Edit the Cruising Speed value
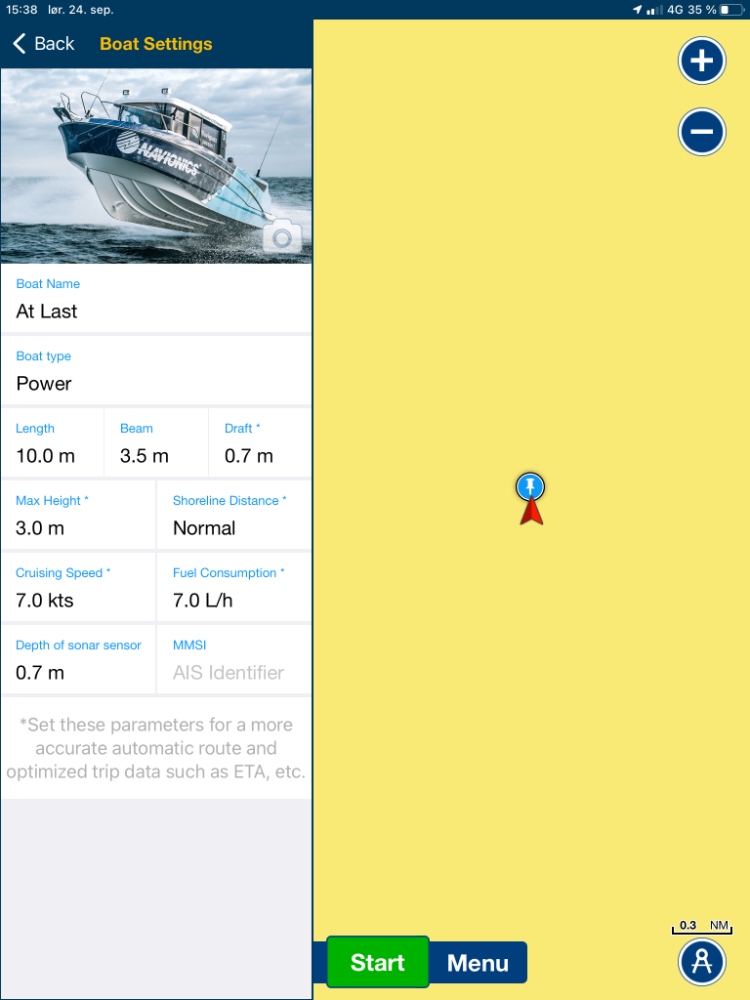 [x=78, y=600]
